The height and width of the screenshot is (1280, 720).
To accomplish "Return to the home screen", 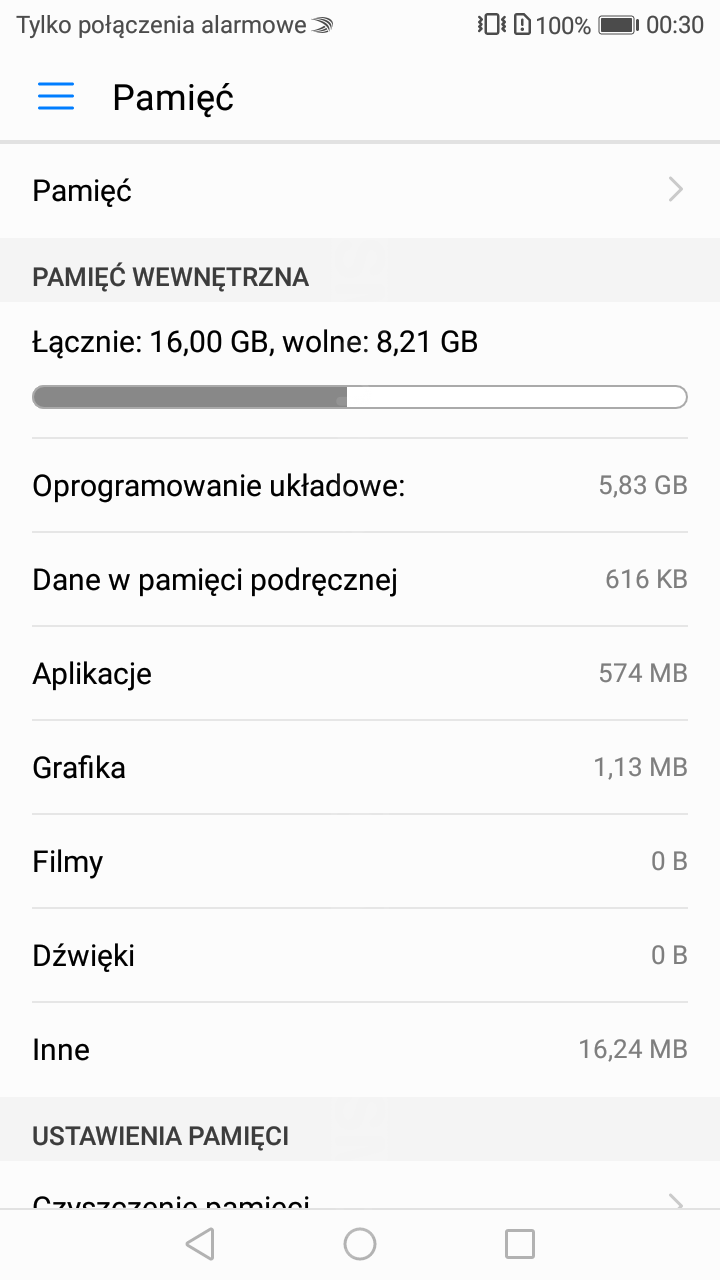I will click(360, 1244).
